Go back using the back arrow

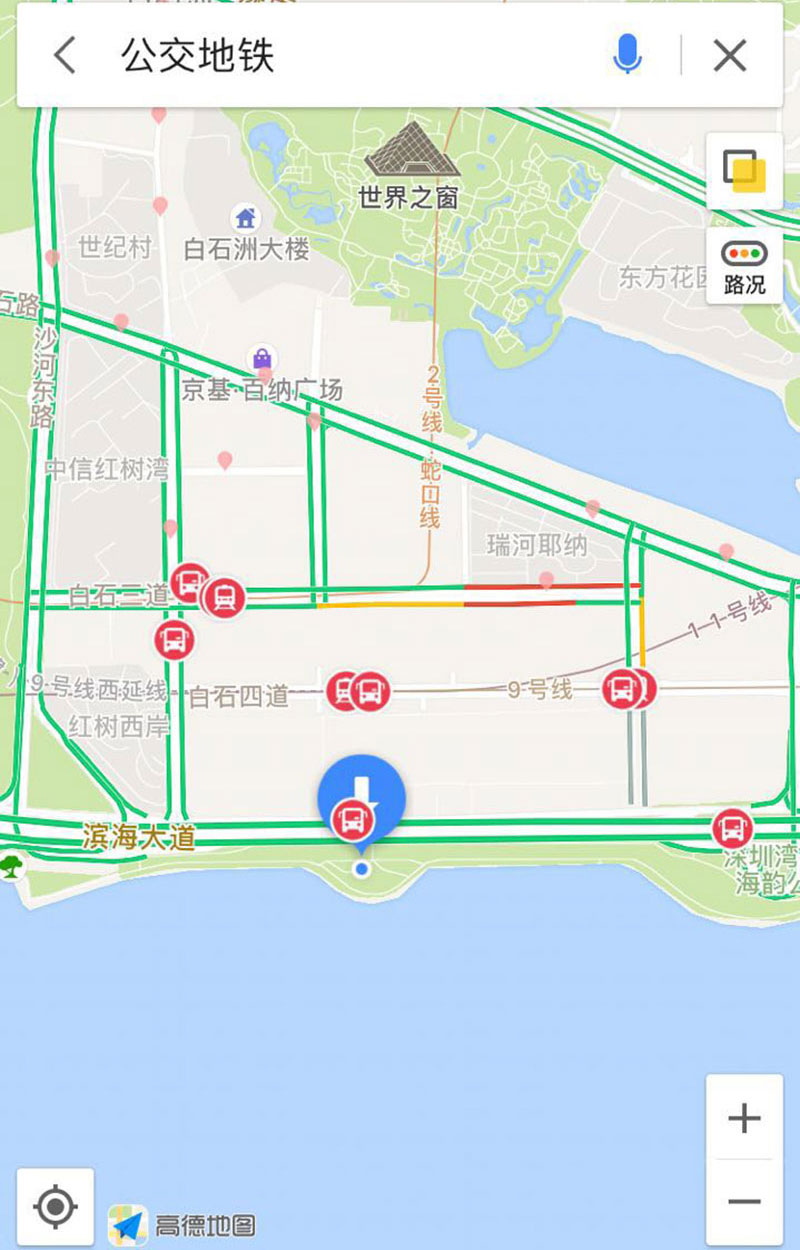(65, 55)
